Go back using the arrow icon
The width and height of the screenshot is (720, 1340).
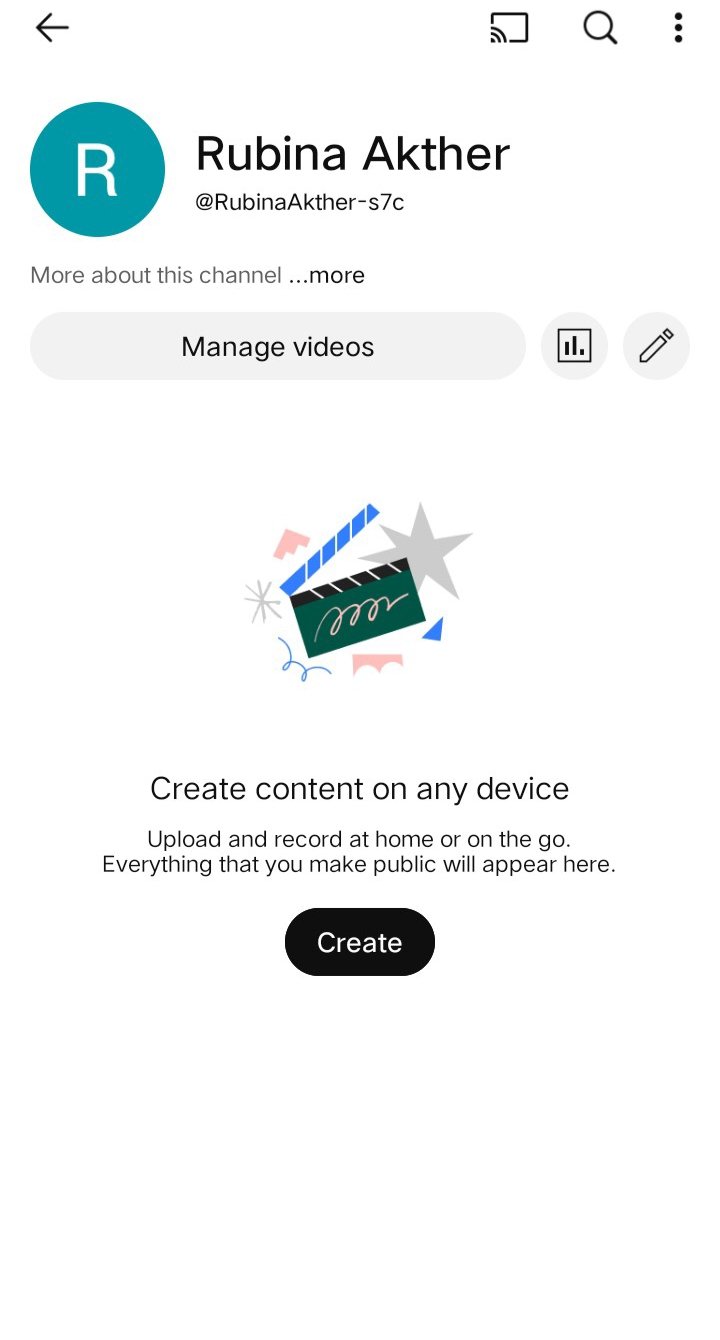(52, 28)
